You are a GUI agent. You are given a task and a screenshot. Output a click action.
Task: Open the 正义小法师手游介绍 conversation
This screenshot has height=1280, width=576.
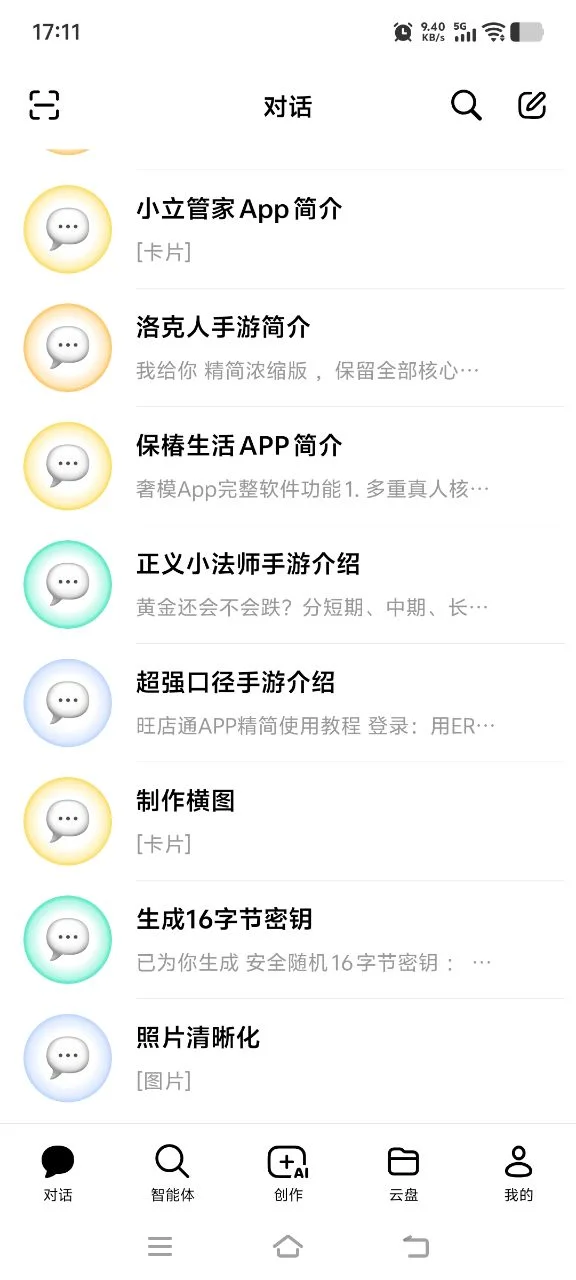[x=288, y=584]
